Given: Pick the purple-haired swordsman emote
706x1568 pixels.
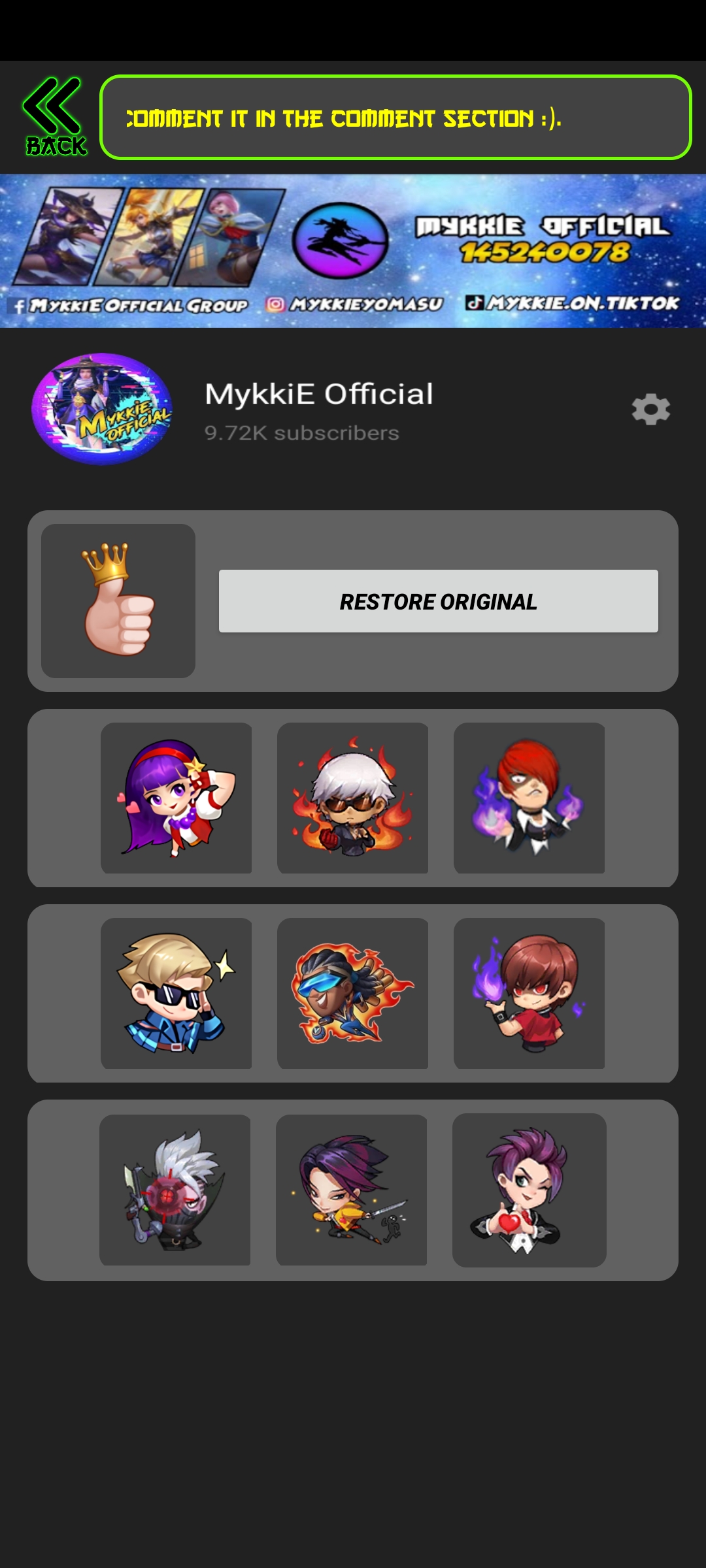Looking at the screenshot, I should 352,1190.
